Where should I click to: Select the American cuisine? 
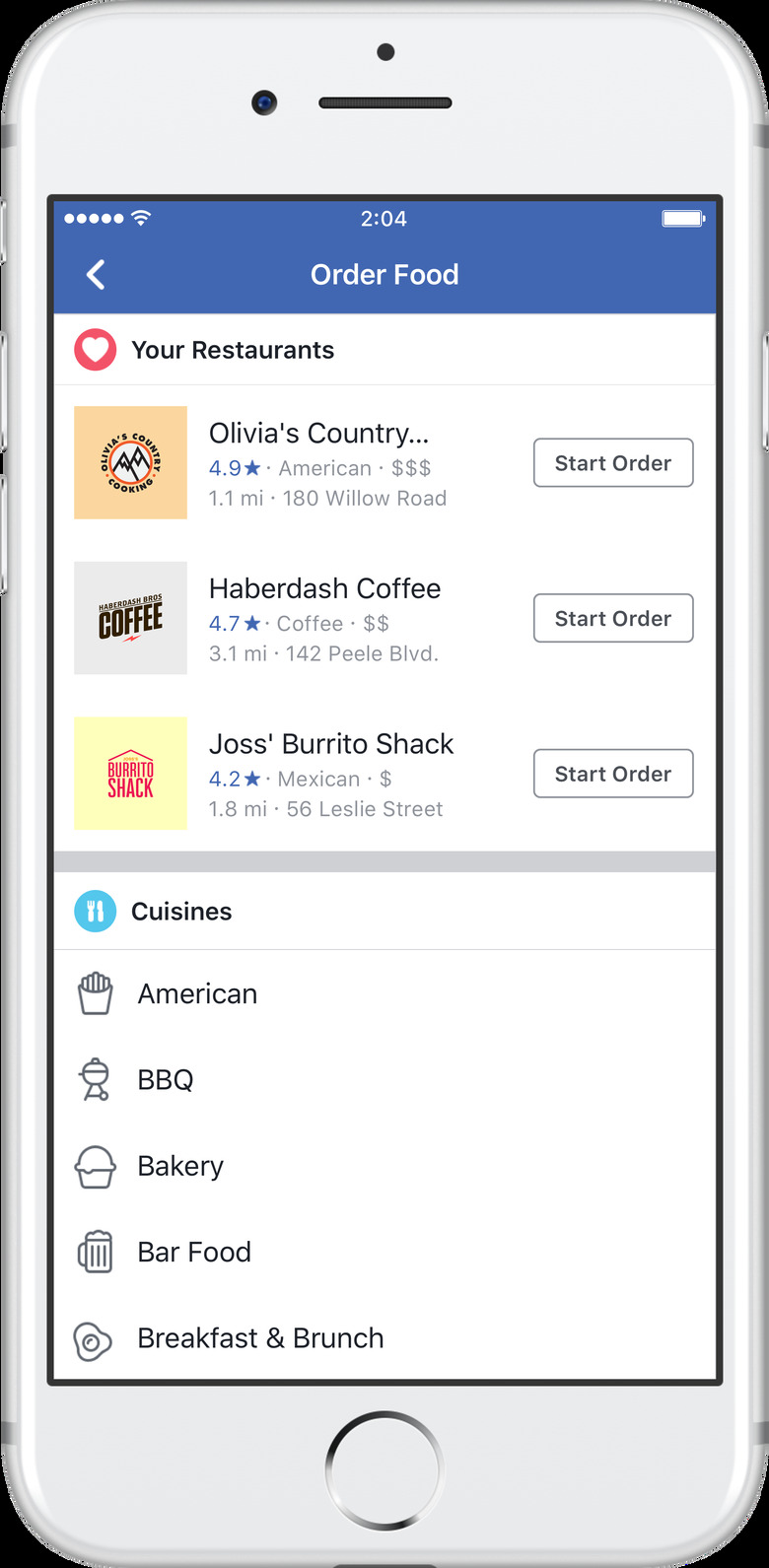197,994
